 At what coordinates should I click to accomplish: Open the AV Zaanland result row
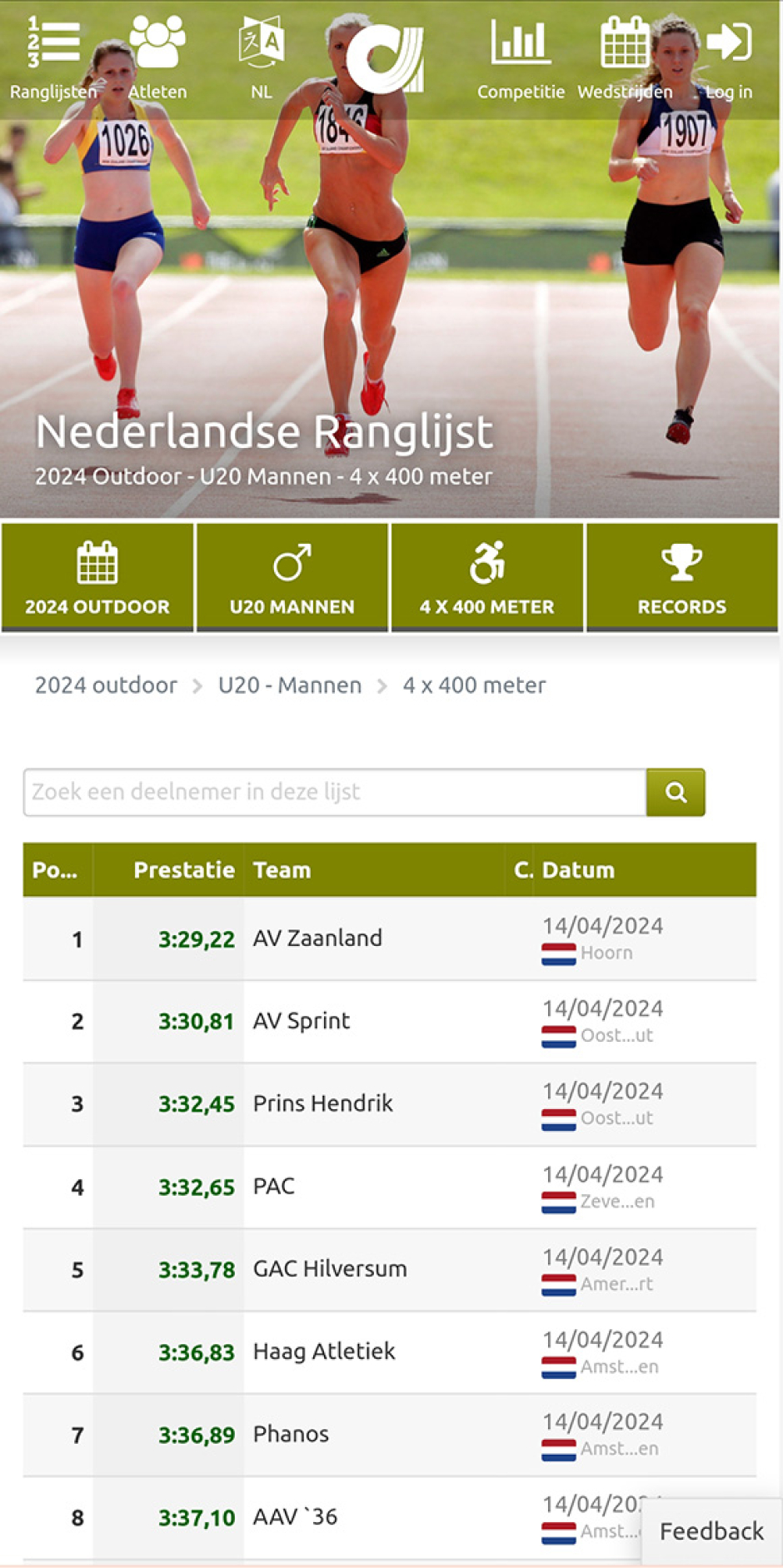[317, 938]
